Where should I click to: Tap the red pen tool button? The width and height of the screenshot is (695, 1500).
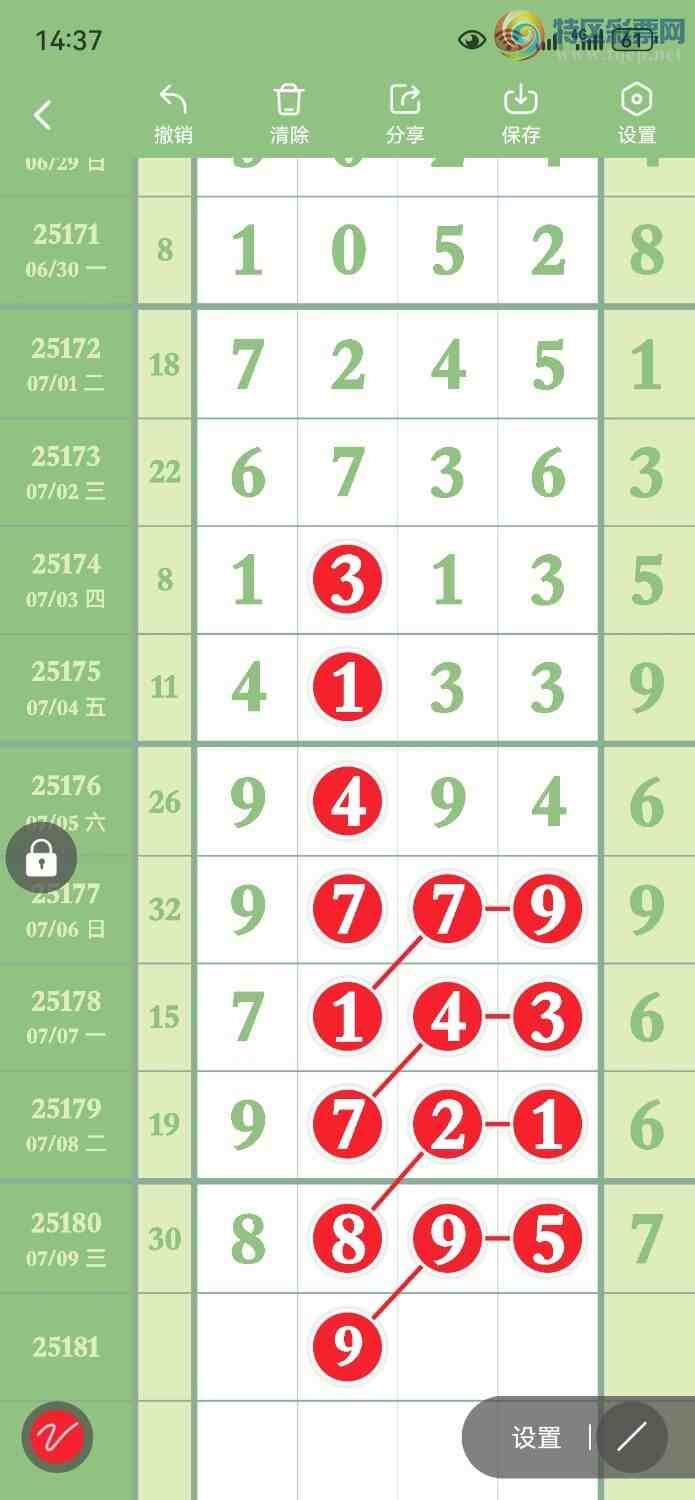pyautogui.click(x=57, y=1438)
